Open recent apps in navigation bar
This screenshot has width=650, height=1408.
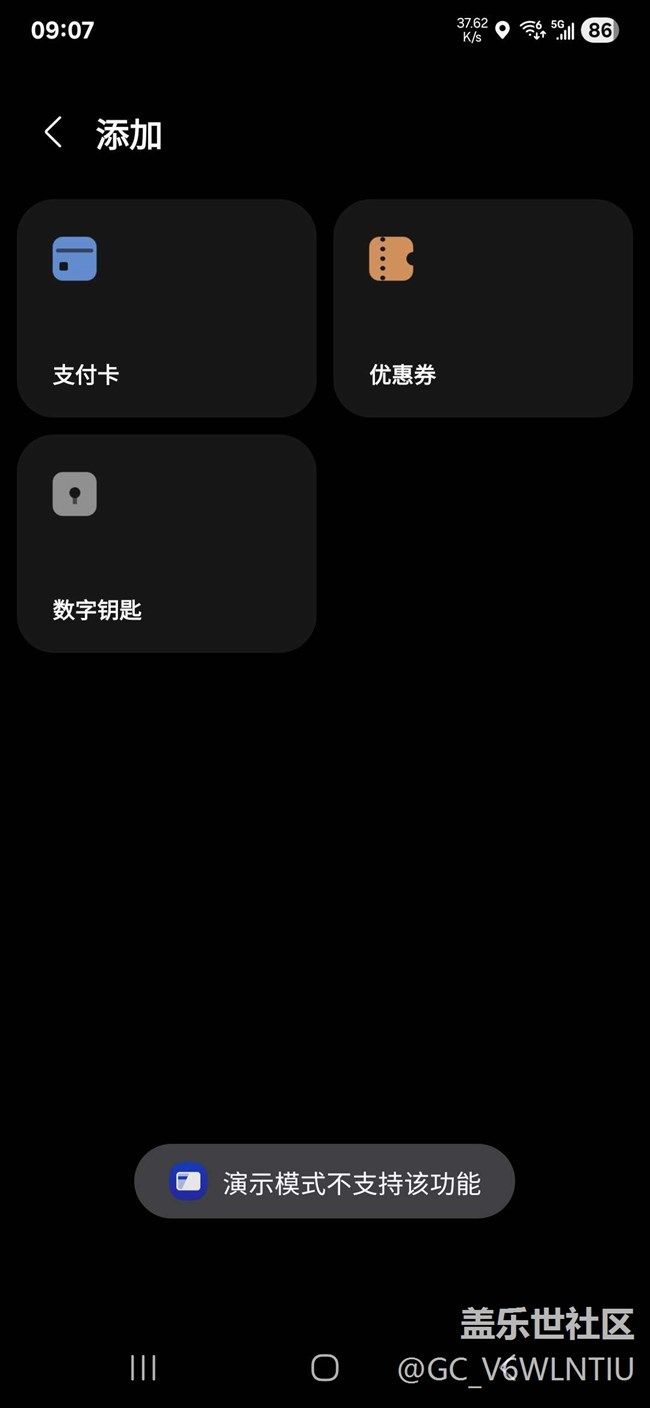coord(143,1367)
